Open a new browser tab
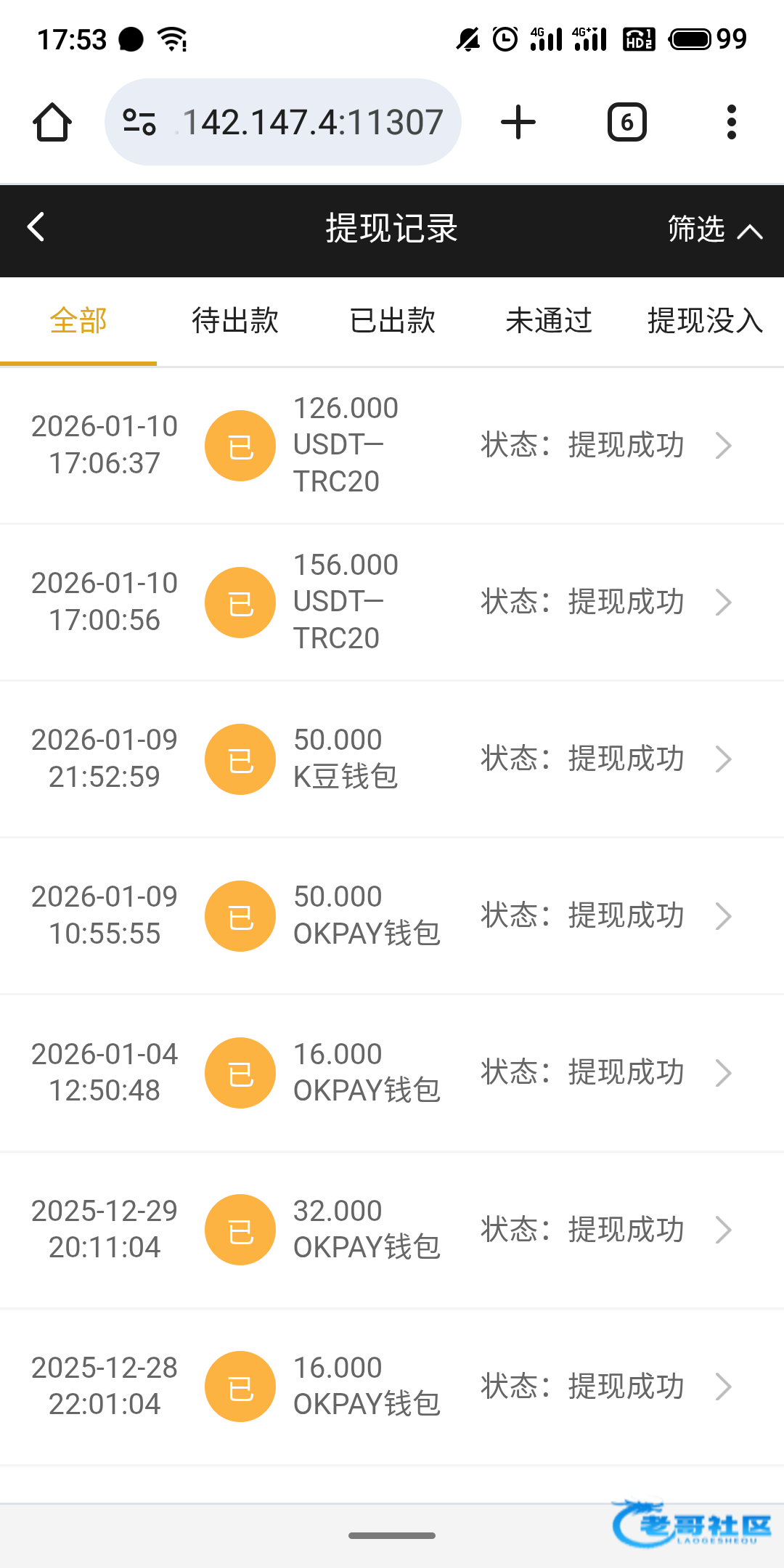Image resolution: width=784 pixels, height=1568 pixels. [x=518, y=122]
